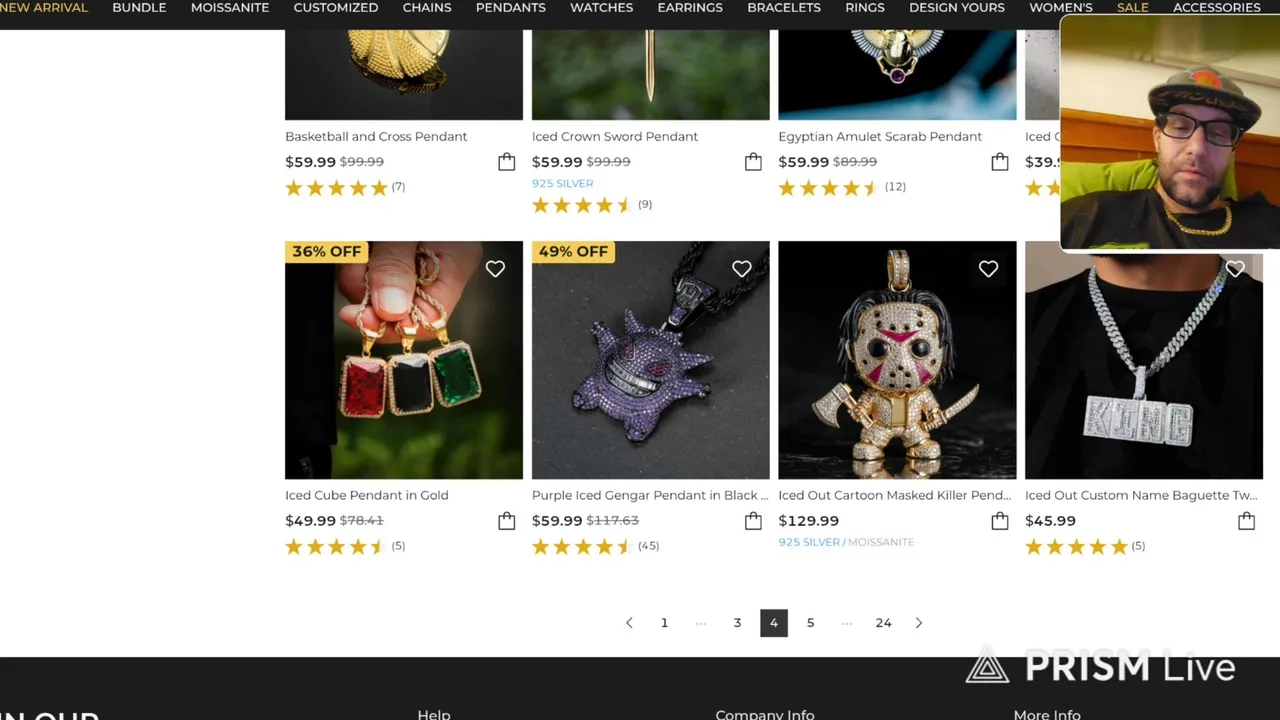This screenshot has width=1280, height=720.
Task: Go to page 5
Action: click(810, 623)
